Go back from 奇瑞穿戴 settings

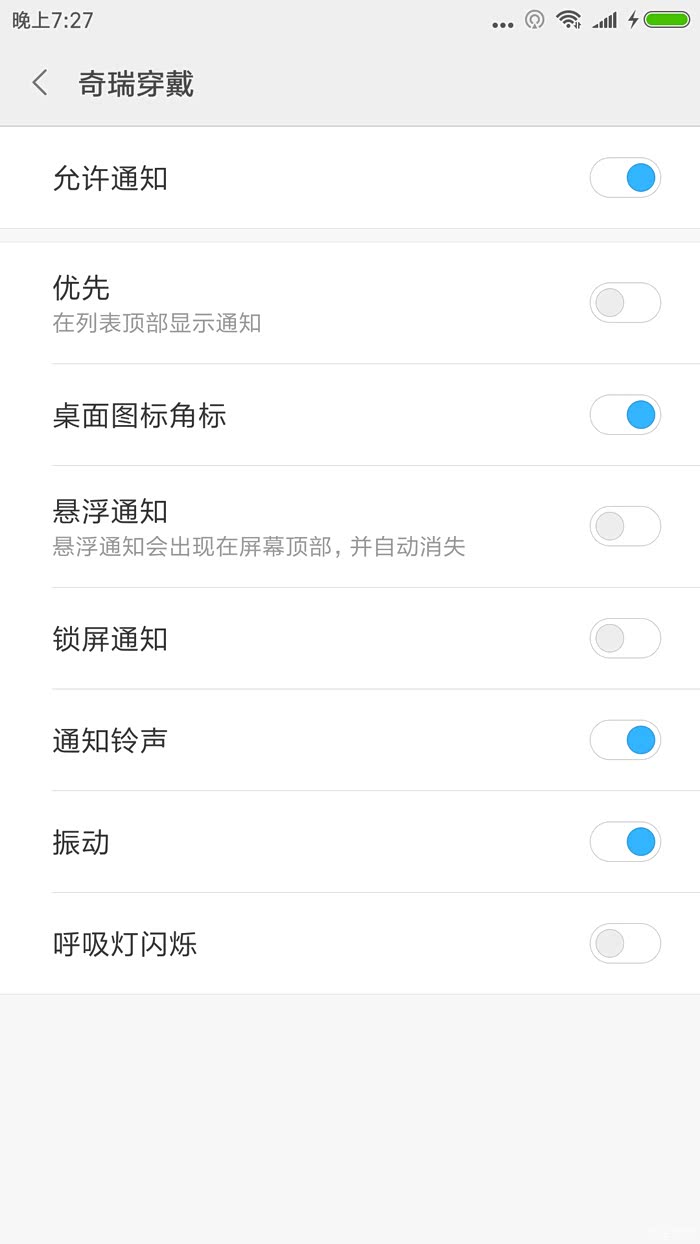point(40,83)
